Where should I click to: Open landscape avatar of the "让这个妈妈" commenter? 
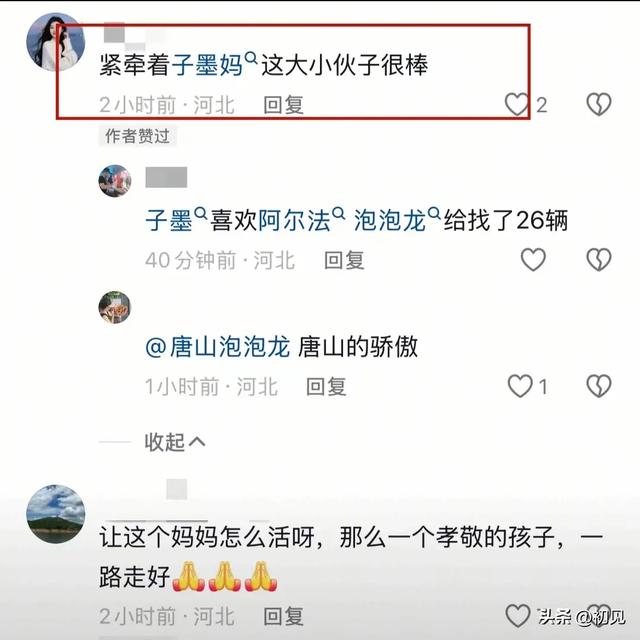point(55,514)
